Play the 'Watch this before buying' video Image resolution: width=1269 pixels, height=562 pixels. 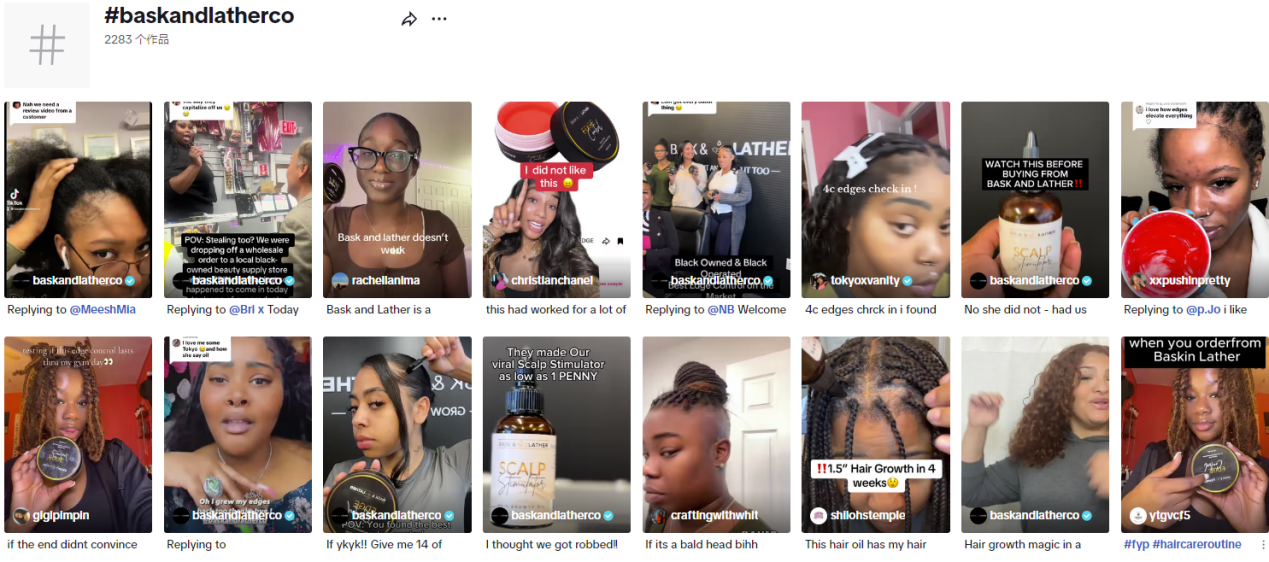pyautogui.click(x=1035, y=199)
